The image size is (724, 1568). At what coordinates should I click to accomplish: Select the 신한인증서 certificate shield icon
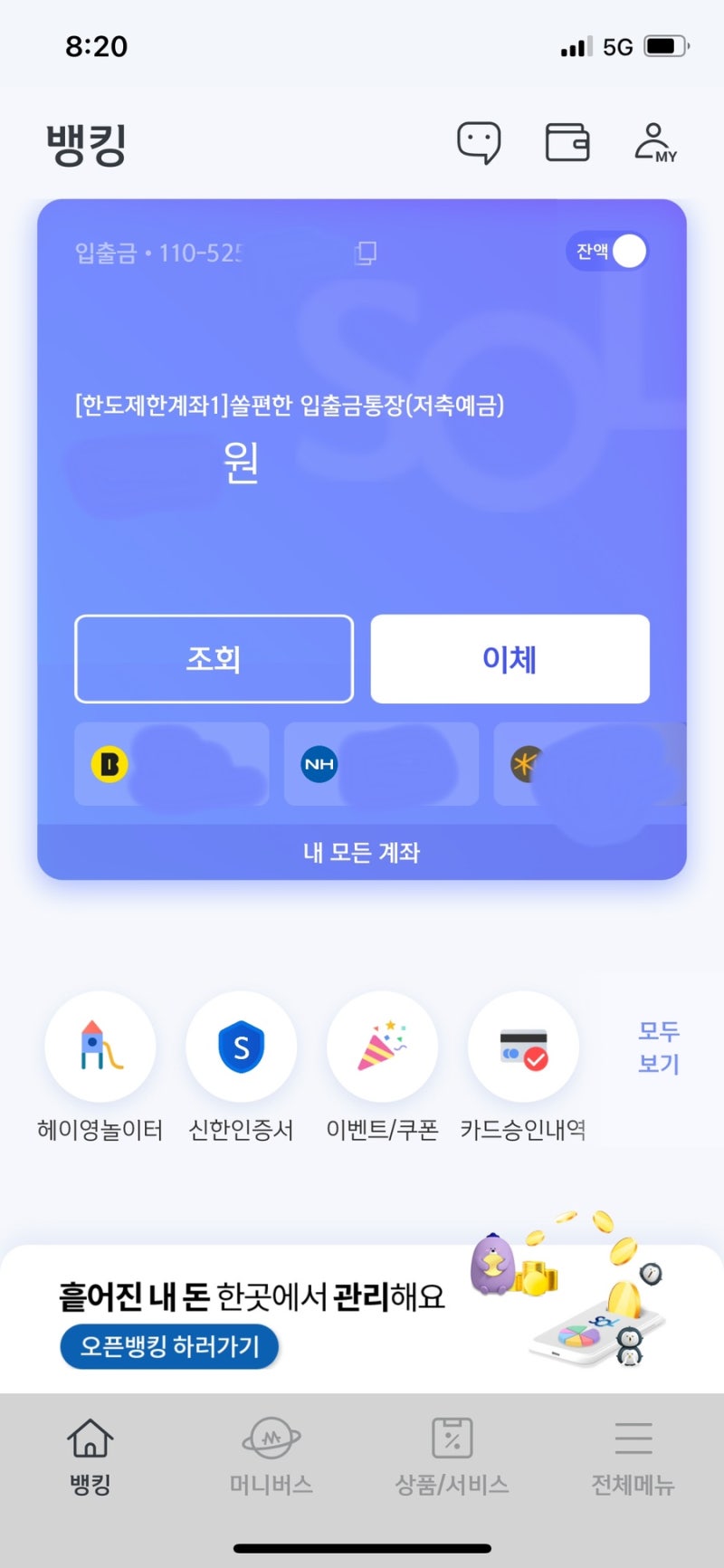click(242, 1047)
